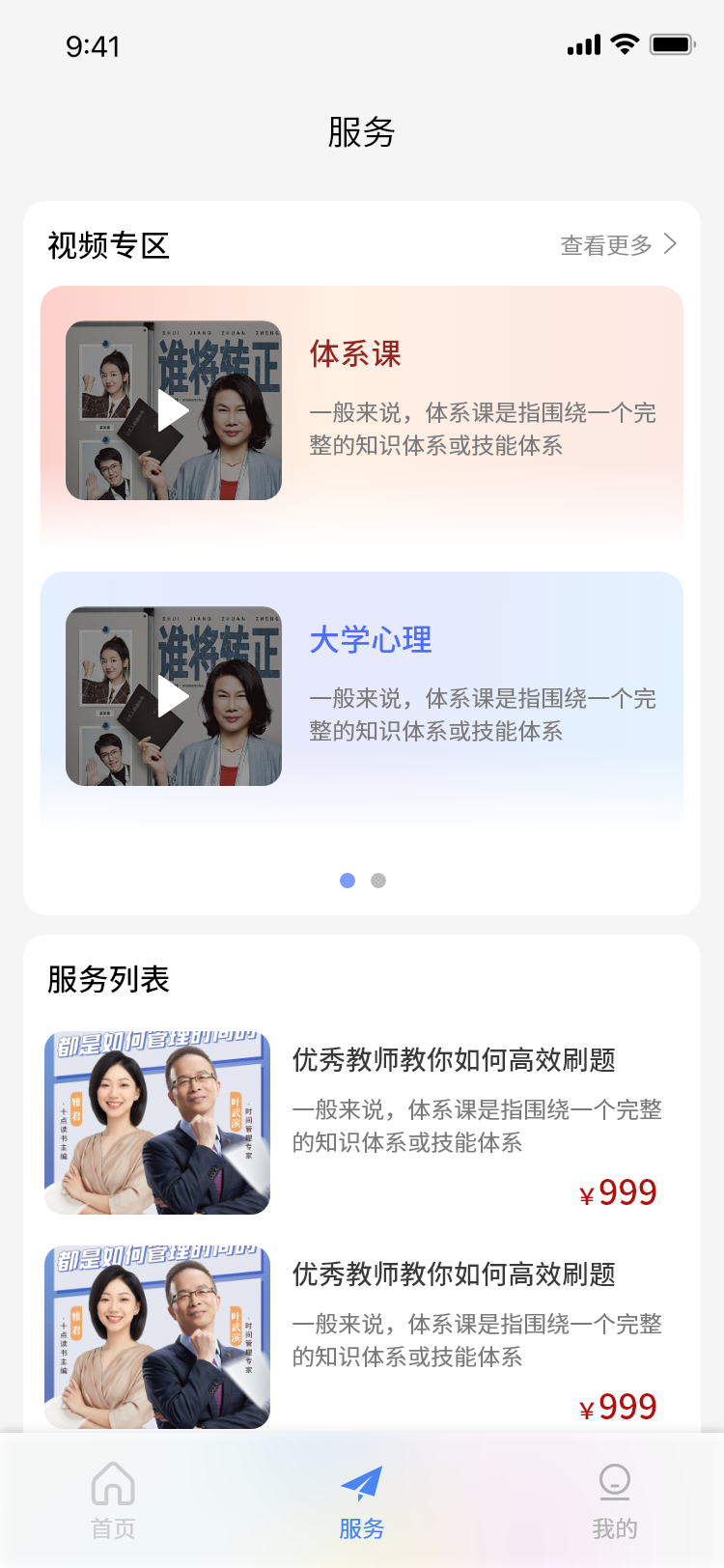Jump to the second carousel page dot
Screen dimensions: 724x1568
pos(378,881)
